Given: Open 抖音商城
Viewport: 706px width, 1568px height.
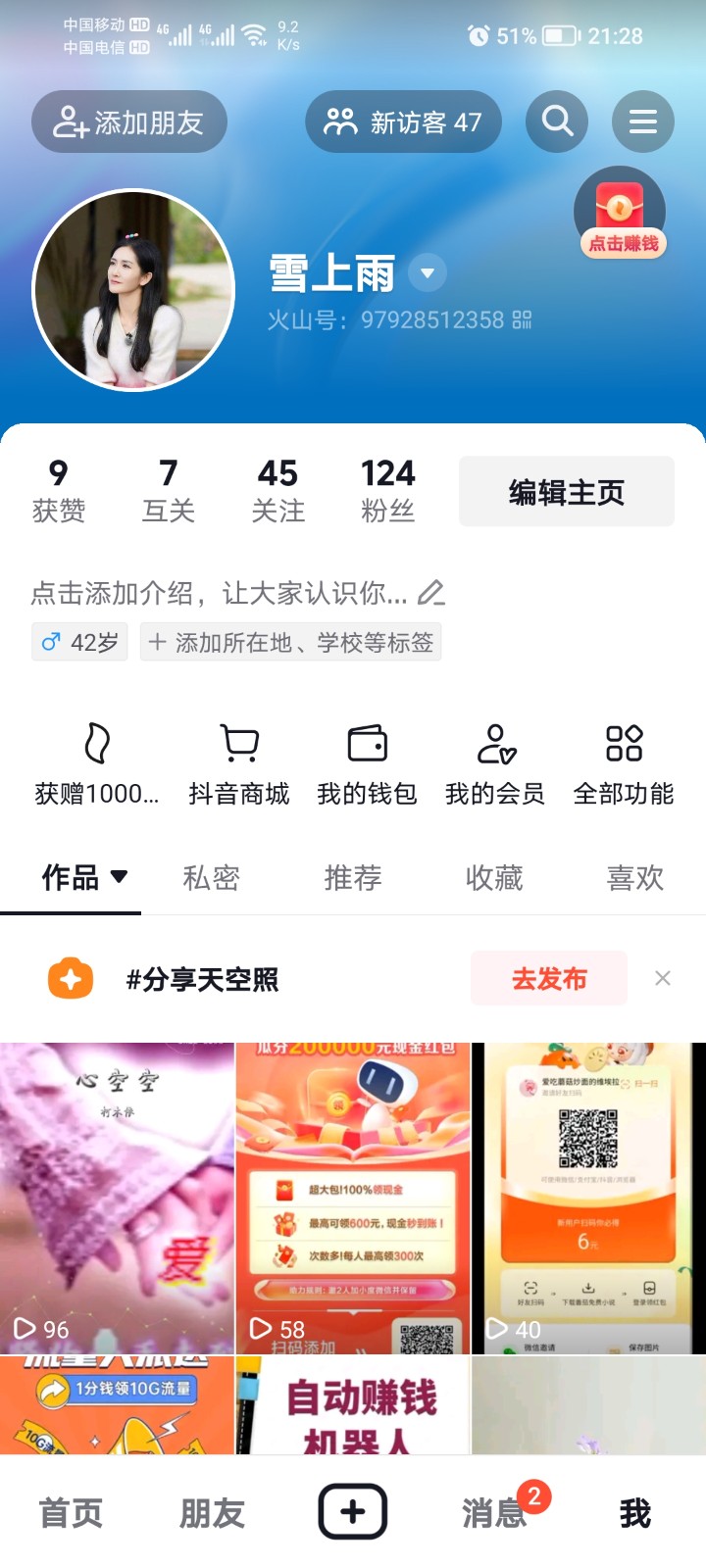Looking at the screenshot, I should pos(239,764).
